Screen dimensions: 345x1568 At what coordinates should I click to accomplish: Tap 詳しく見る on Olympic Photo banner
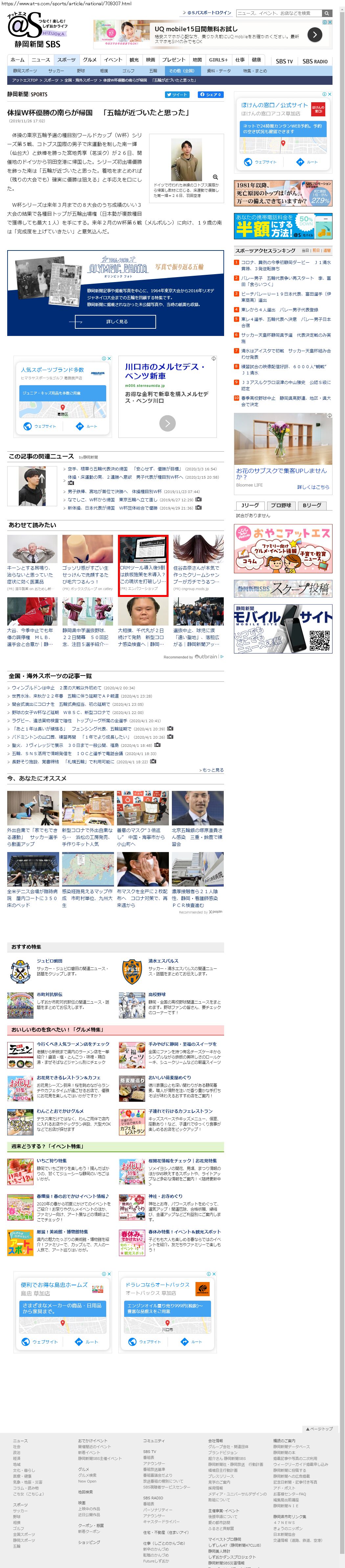[x=116, y=321]
